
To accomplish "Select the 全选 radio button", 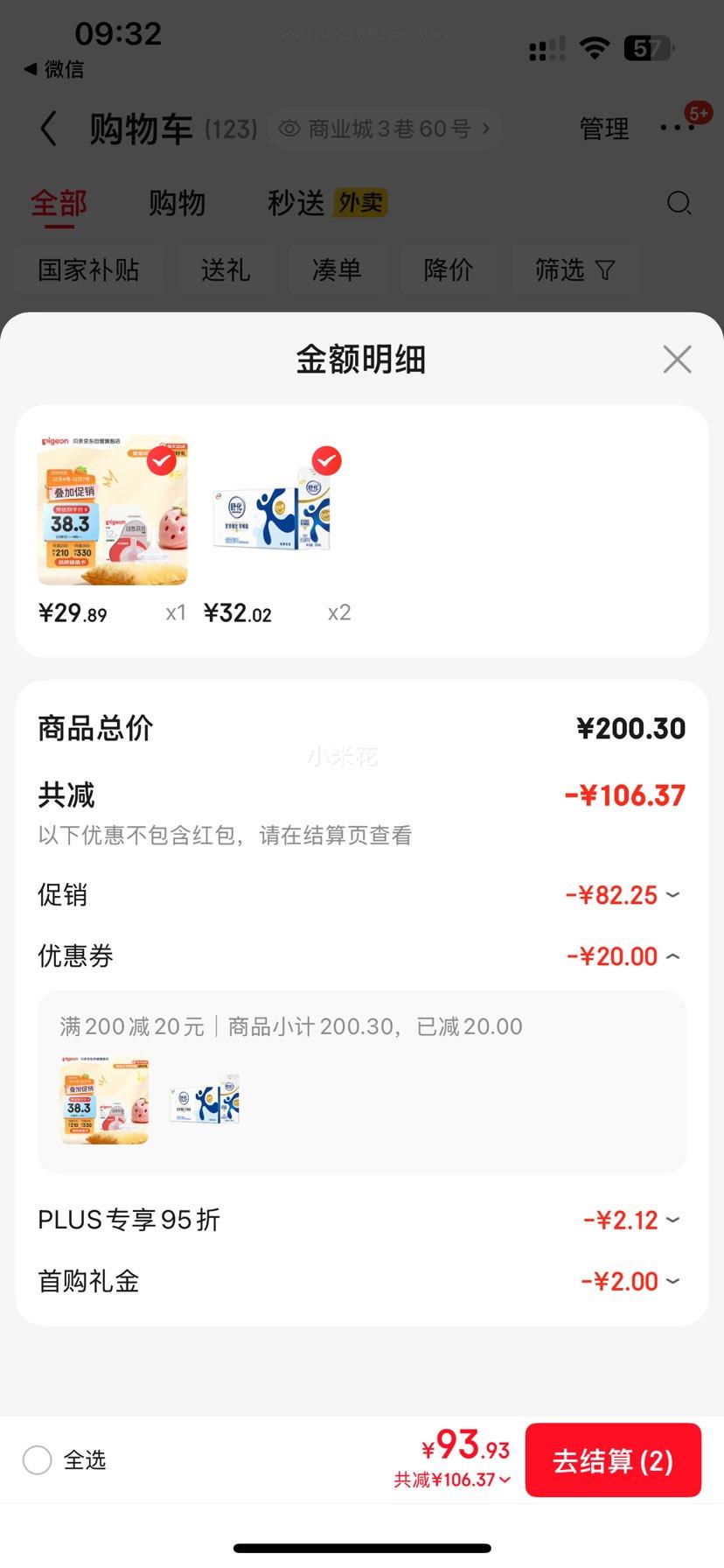I will click(x=37, y=1459).
